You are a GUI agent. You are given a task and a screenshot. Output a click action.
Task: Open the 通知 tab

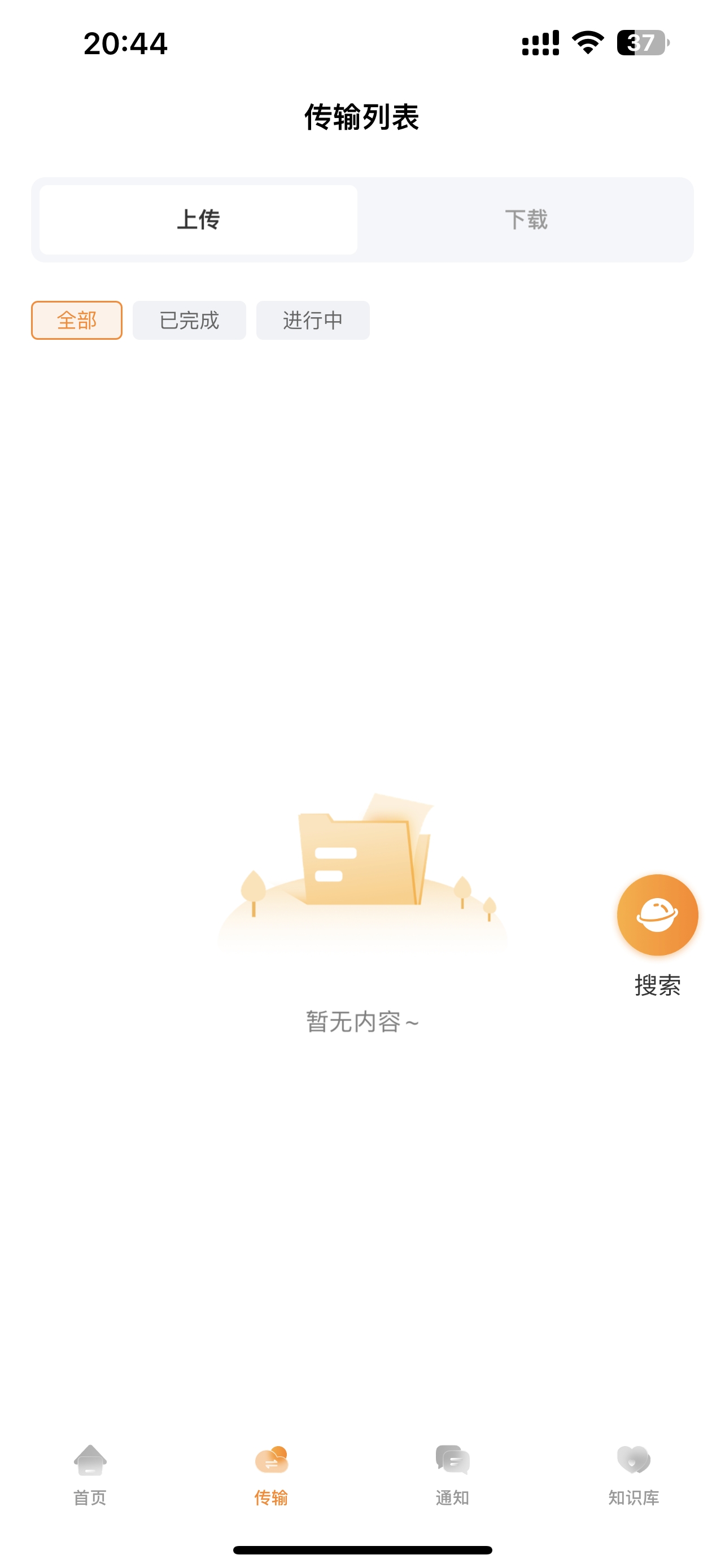click(452, 1474)
